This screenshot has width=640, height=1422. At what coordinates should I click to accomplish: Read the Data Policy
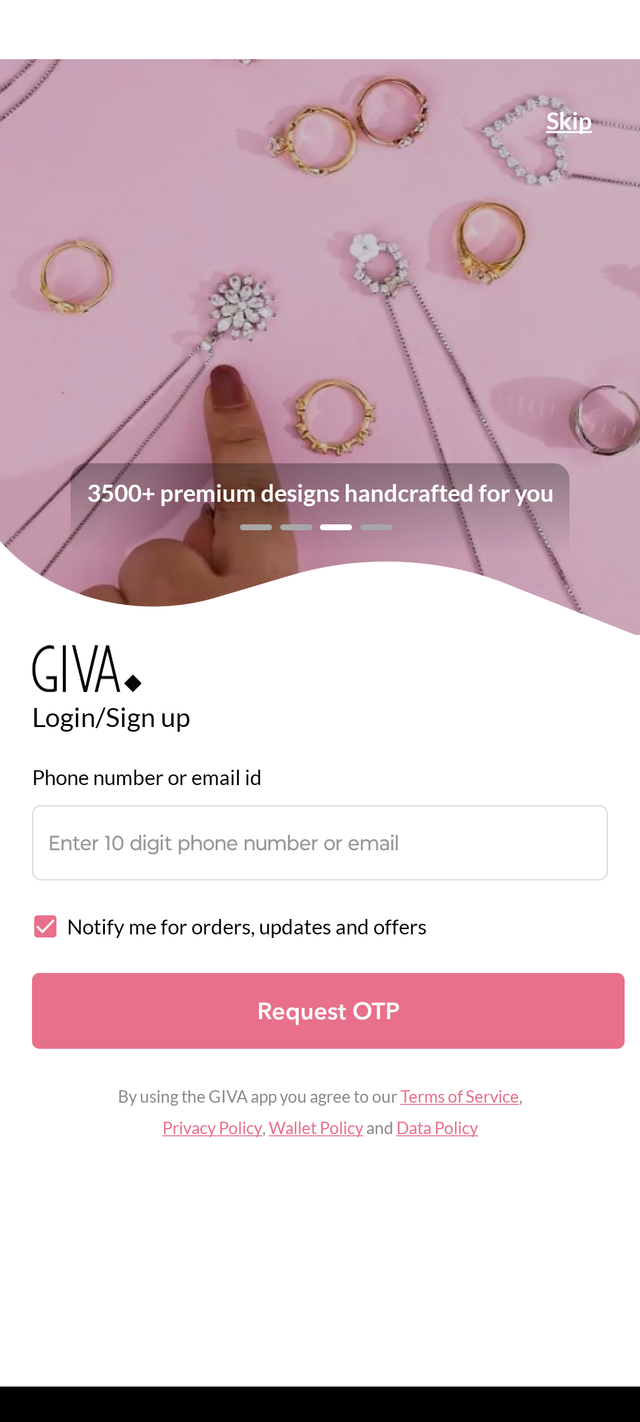pyautogui.click(x=437, y=1128)
